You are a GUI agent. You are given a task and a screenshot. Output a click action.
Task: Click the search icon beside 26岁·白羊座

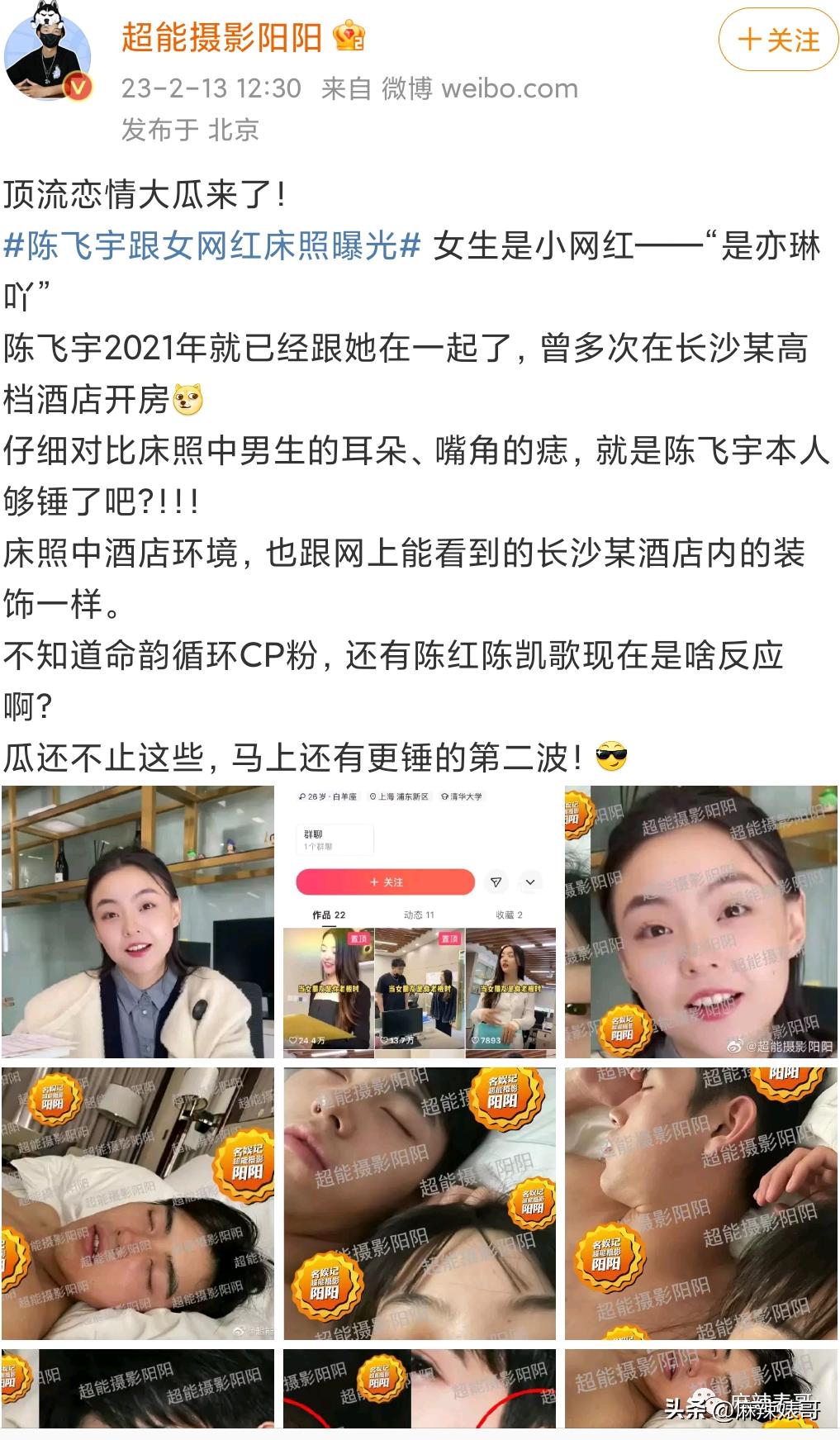[301, 796]
